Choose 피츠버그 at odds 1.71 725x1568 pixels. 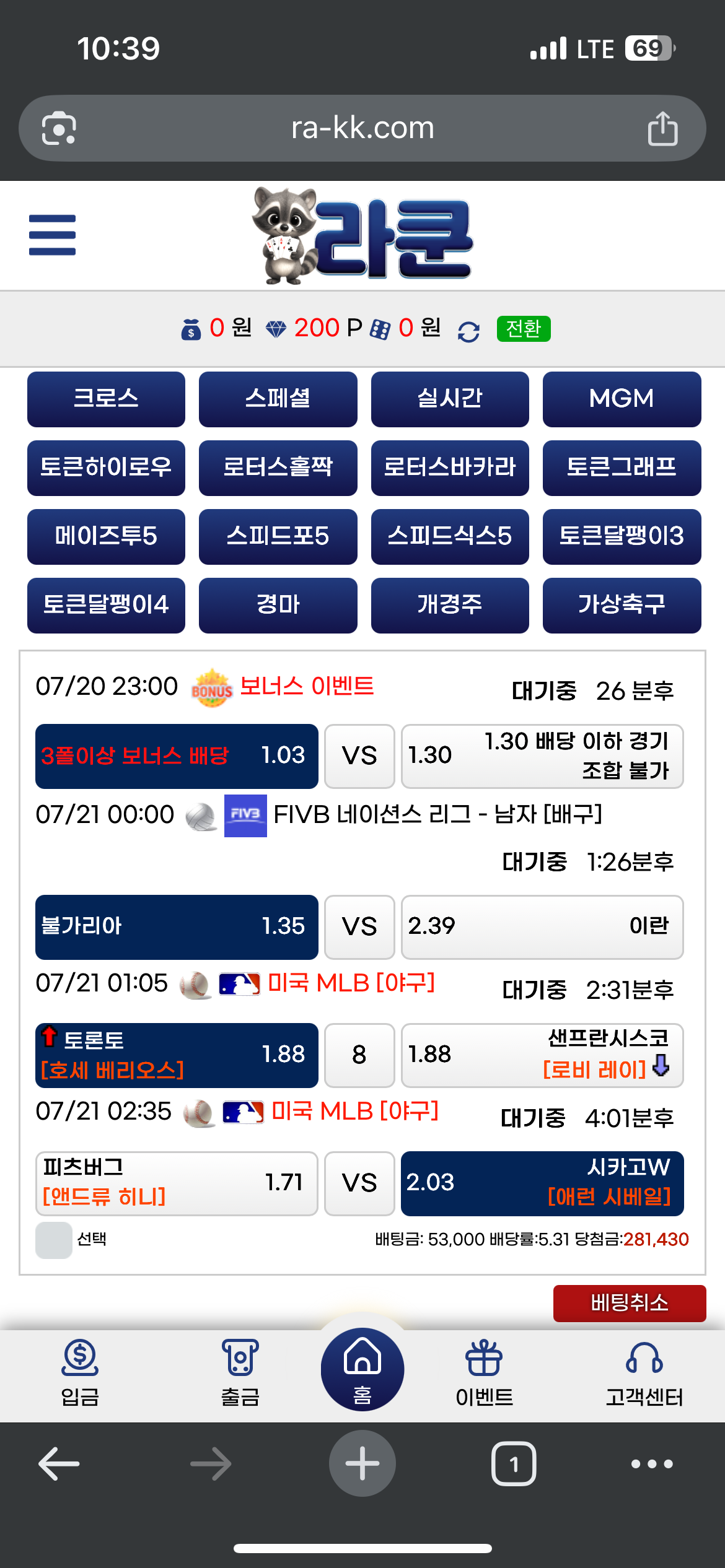coord(177,1183)
